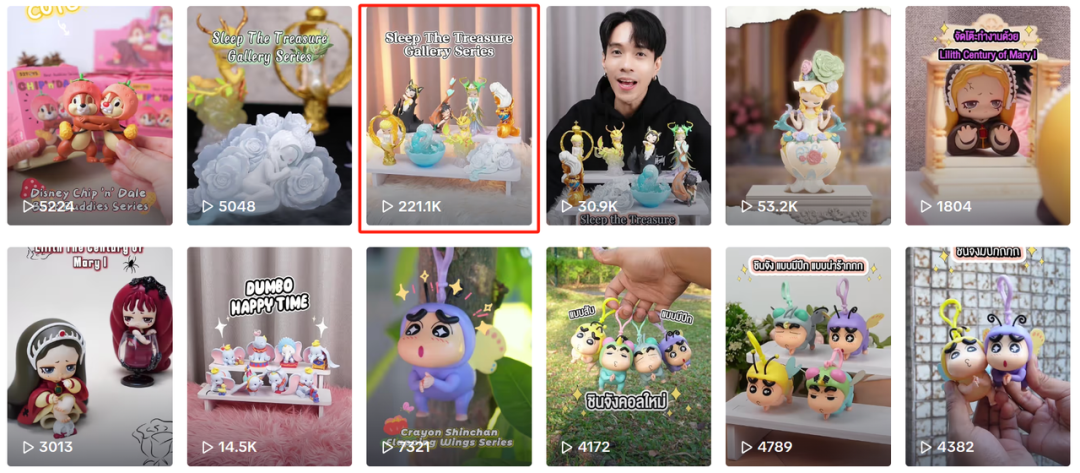Open the highlighted Sleep The Treasure video, 221.1K views
Viewport: 1080px width, 473px height.
point(449,115)
